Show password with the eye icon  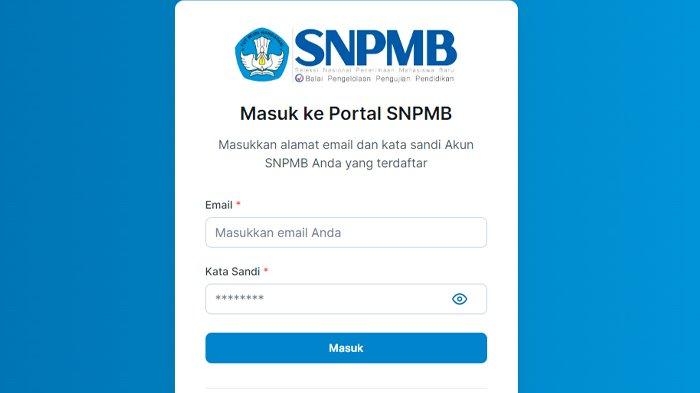(x=459, y=299)
